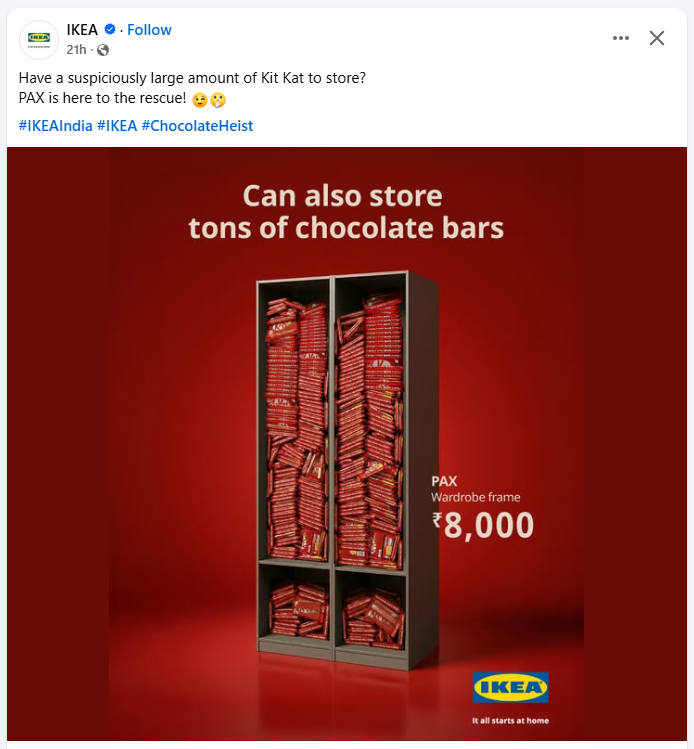Open the IKEA page name link
The width and height of the screenshot is (694, 749).
82,30
